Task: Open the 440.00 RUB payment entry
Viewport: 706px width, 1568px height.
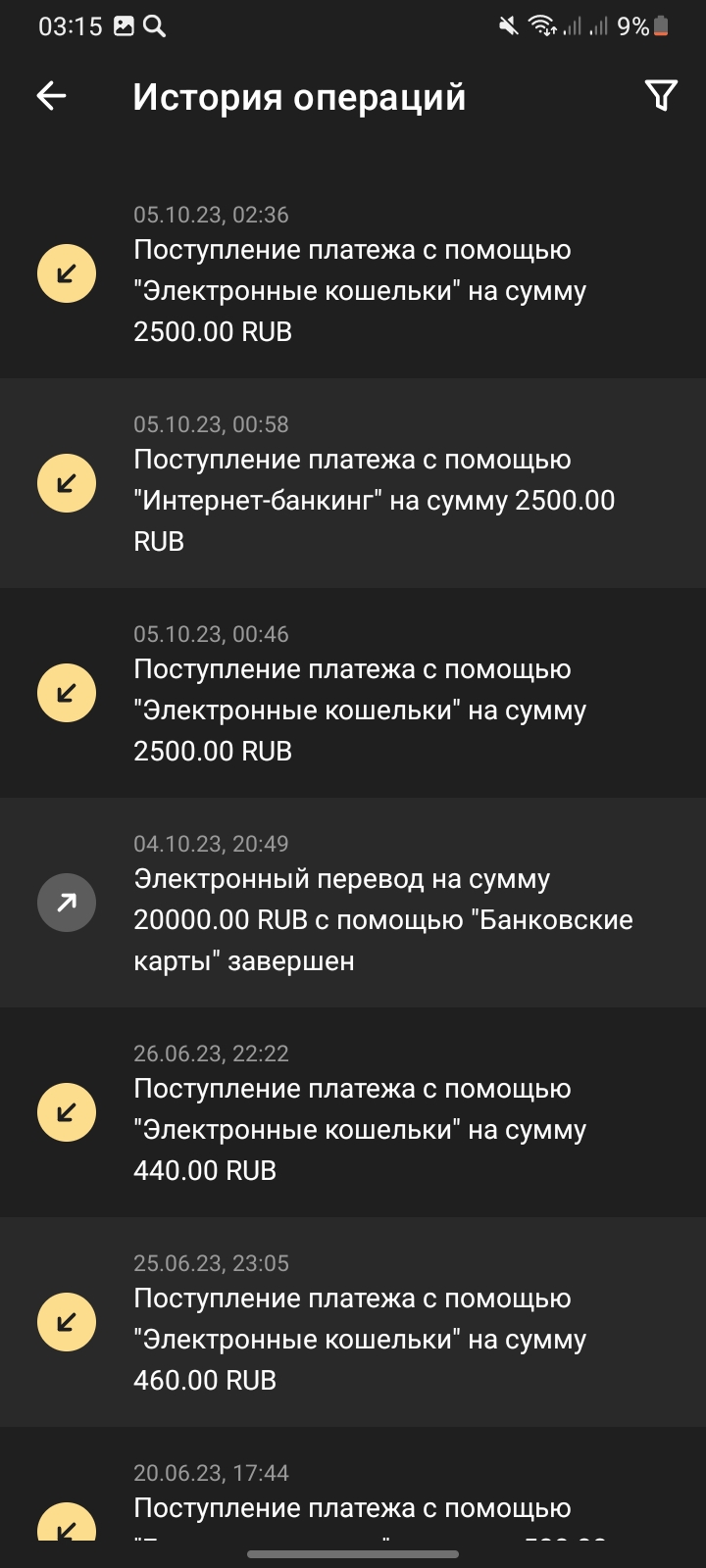Action: (x=353, y=1112)
